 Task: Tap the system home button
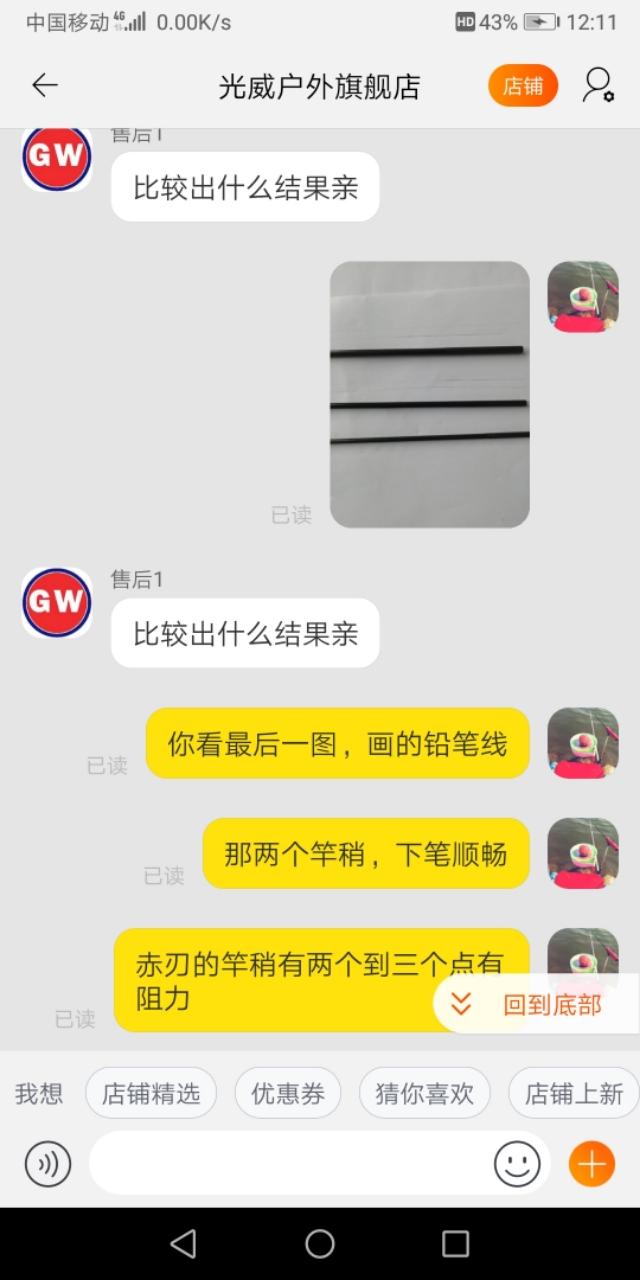click(x=320, y=1243)
